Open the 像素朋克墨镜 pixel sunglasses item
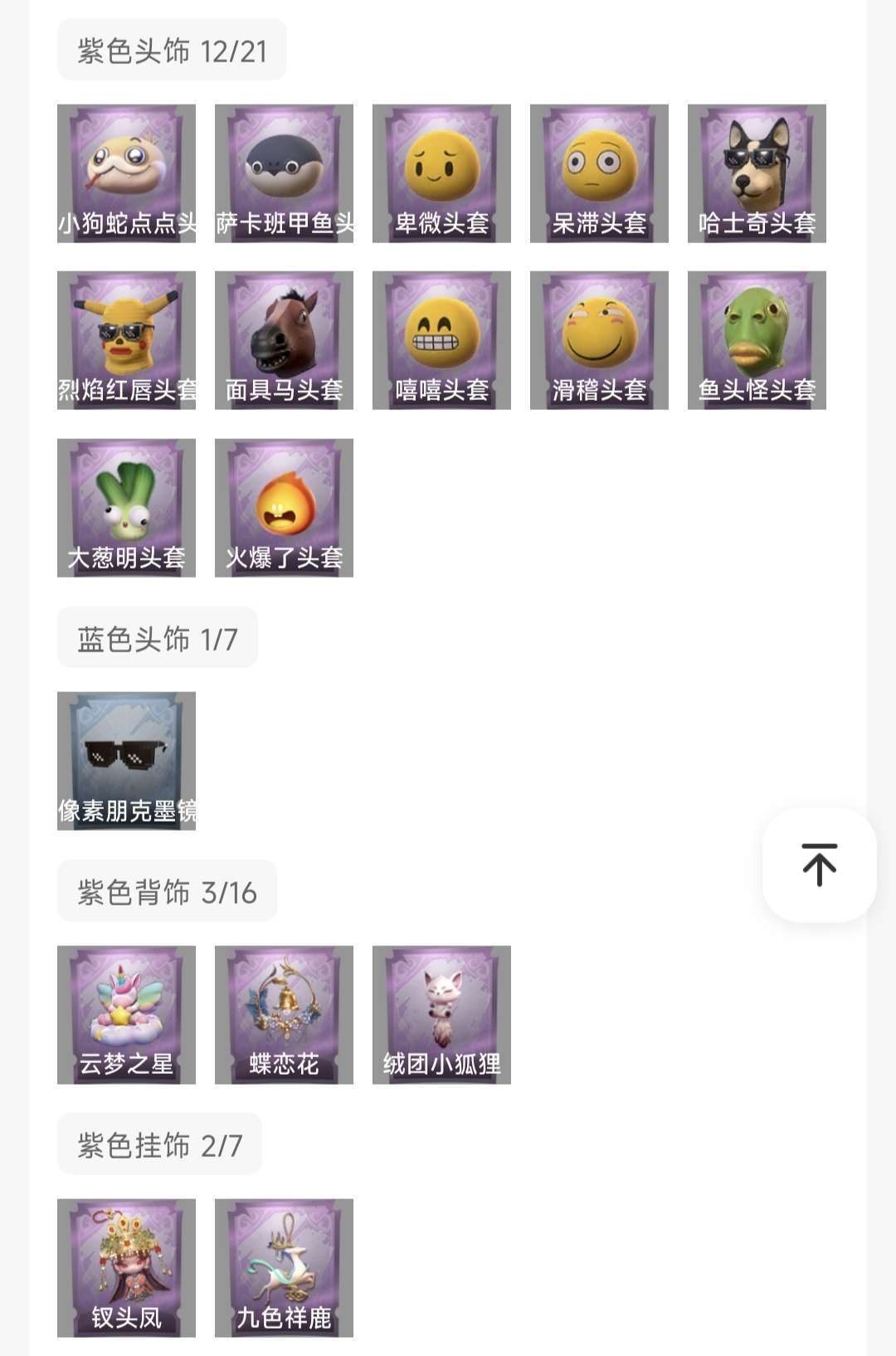Screen dimensions: 896x1356 coord(126,757)
